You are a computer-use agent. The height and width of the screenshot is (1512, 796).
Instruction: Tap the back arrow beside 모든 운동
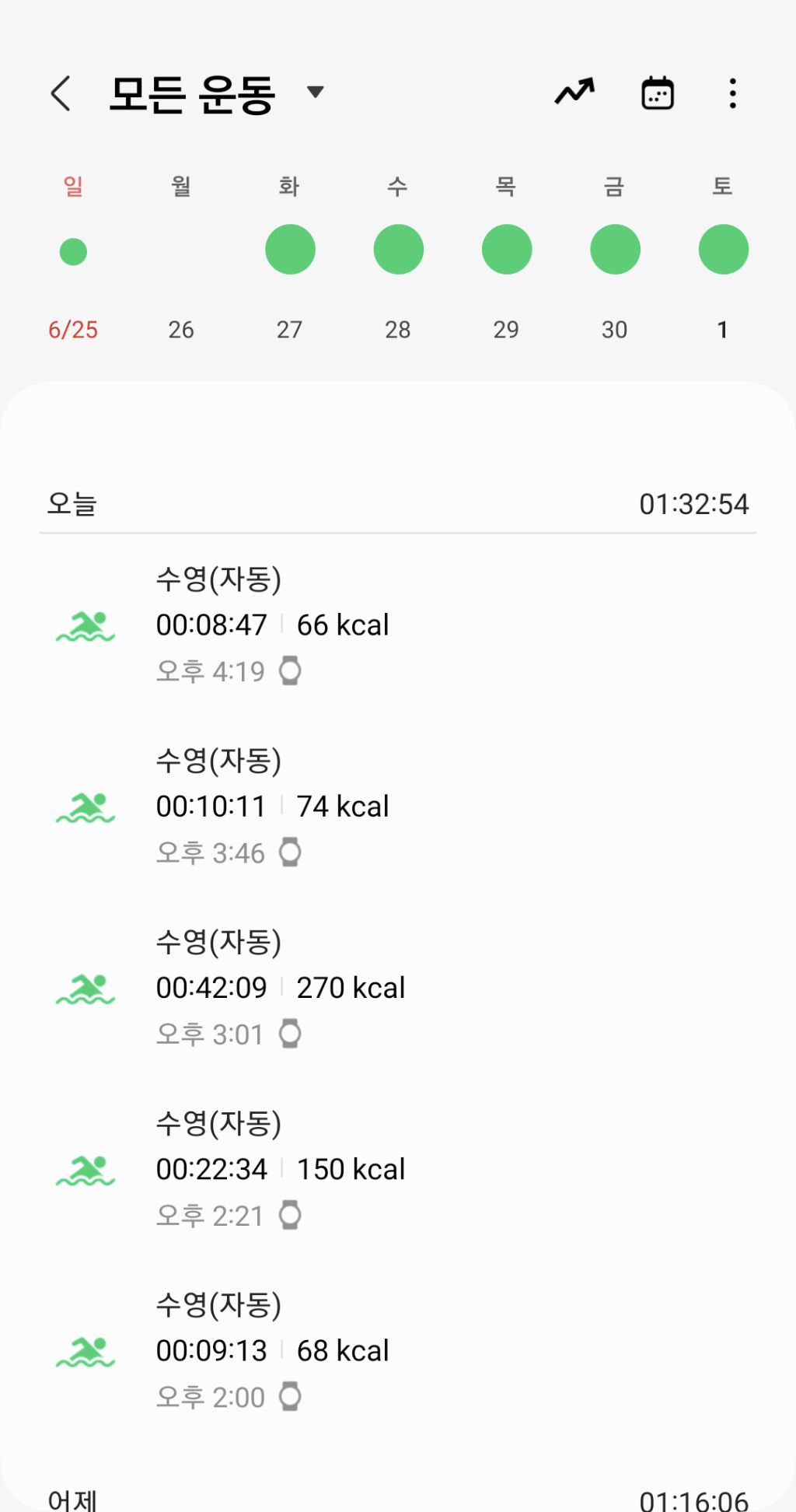coord(61,92)
